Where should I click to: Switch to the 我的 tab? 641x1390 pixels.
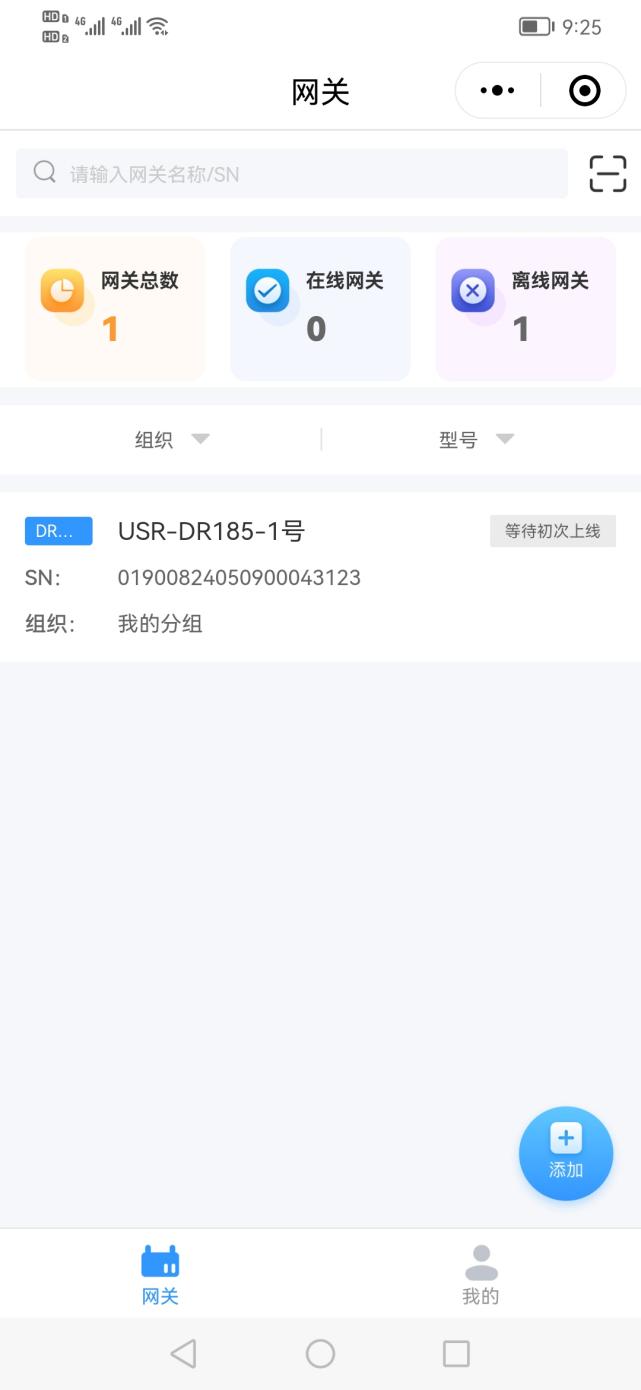tap(480, 1275)
